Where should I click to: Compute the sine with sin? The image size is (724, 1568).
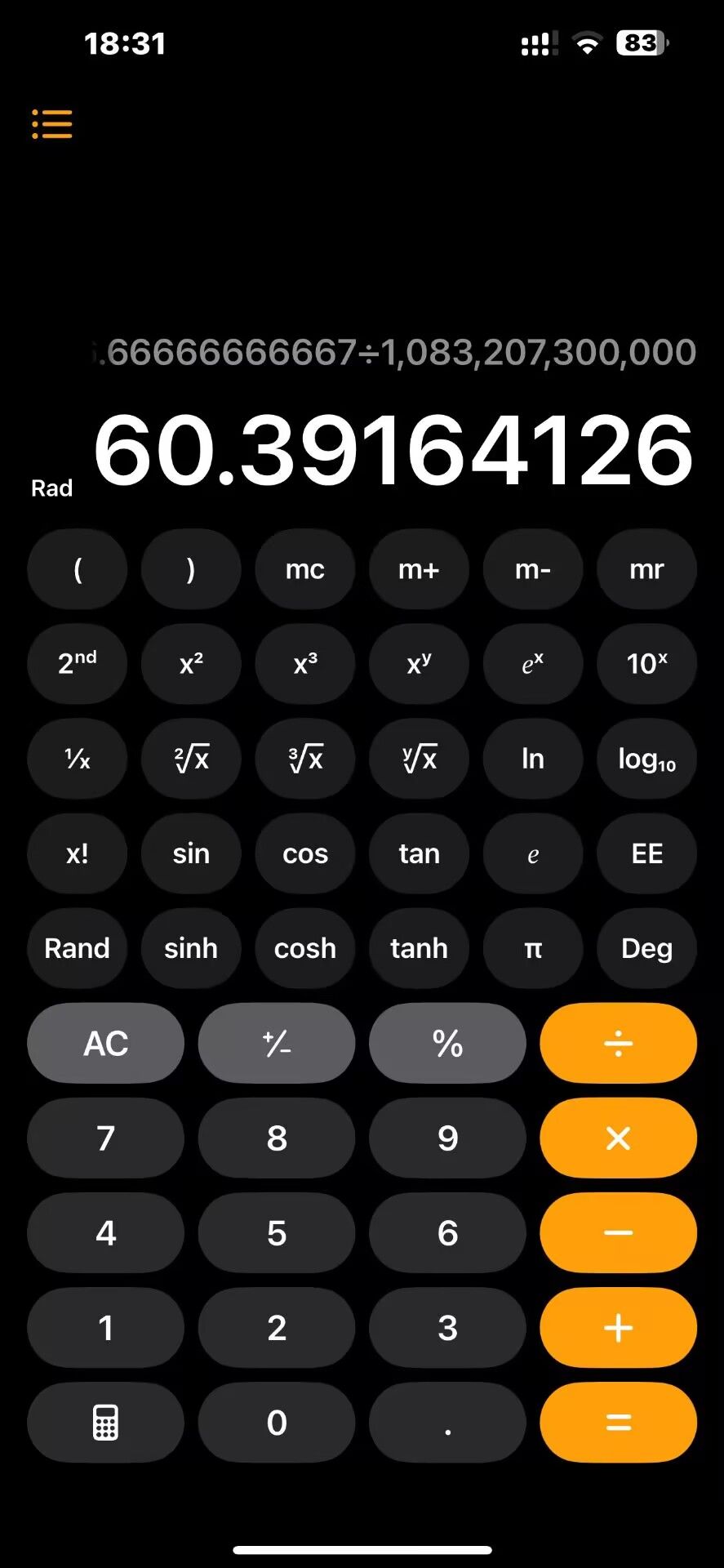(191, 853)
